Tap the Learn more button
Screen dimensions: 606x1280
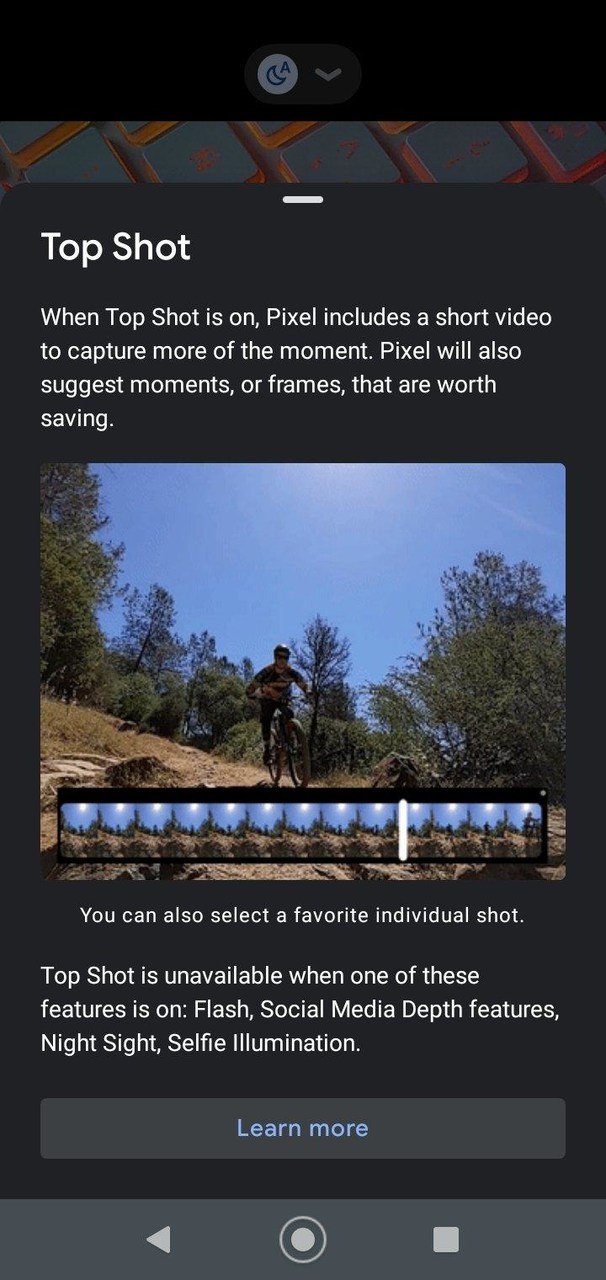(x=302, y=1128)
